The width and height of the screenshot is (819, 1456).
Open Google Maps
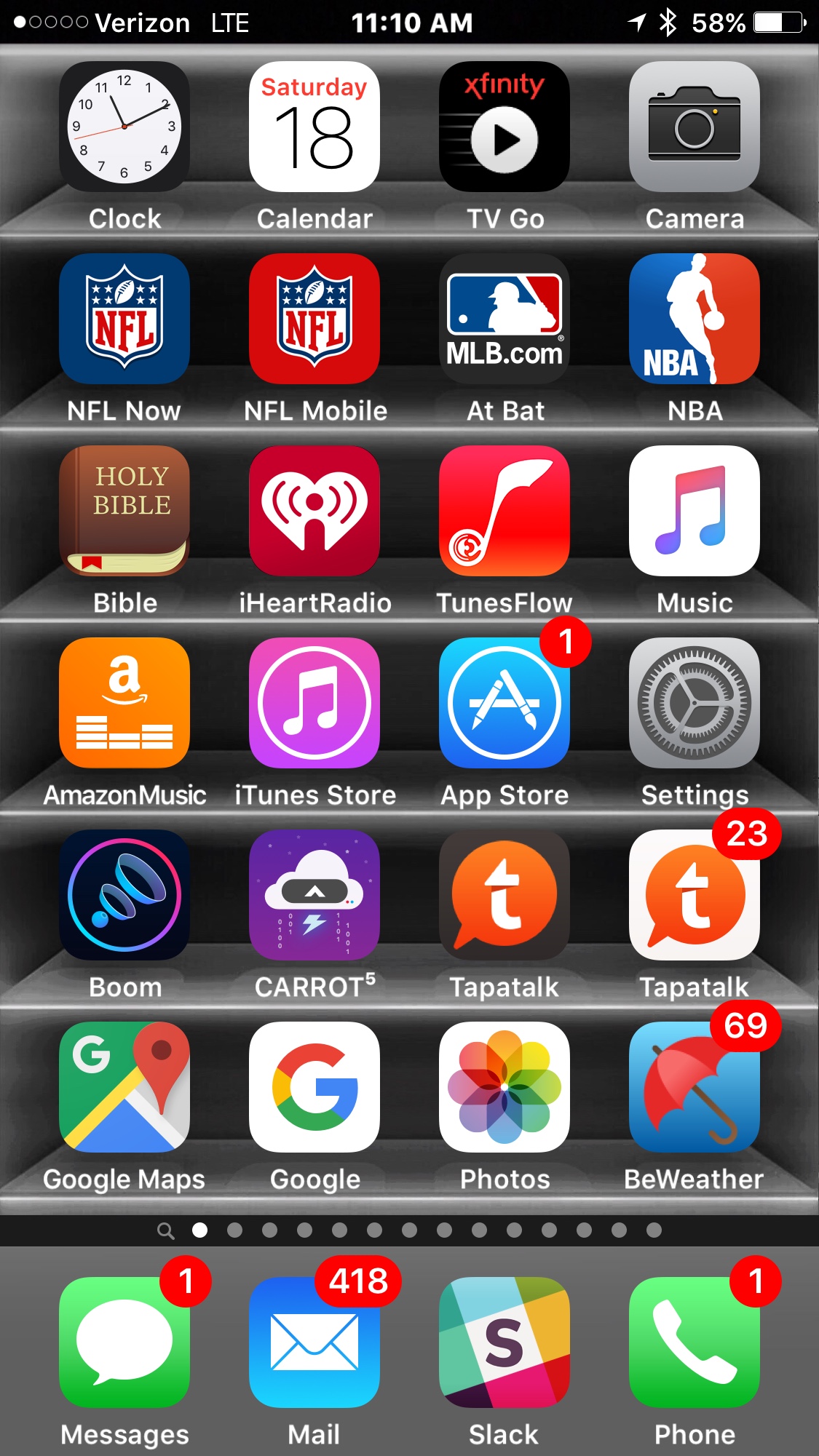pos(124,1087)
